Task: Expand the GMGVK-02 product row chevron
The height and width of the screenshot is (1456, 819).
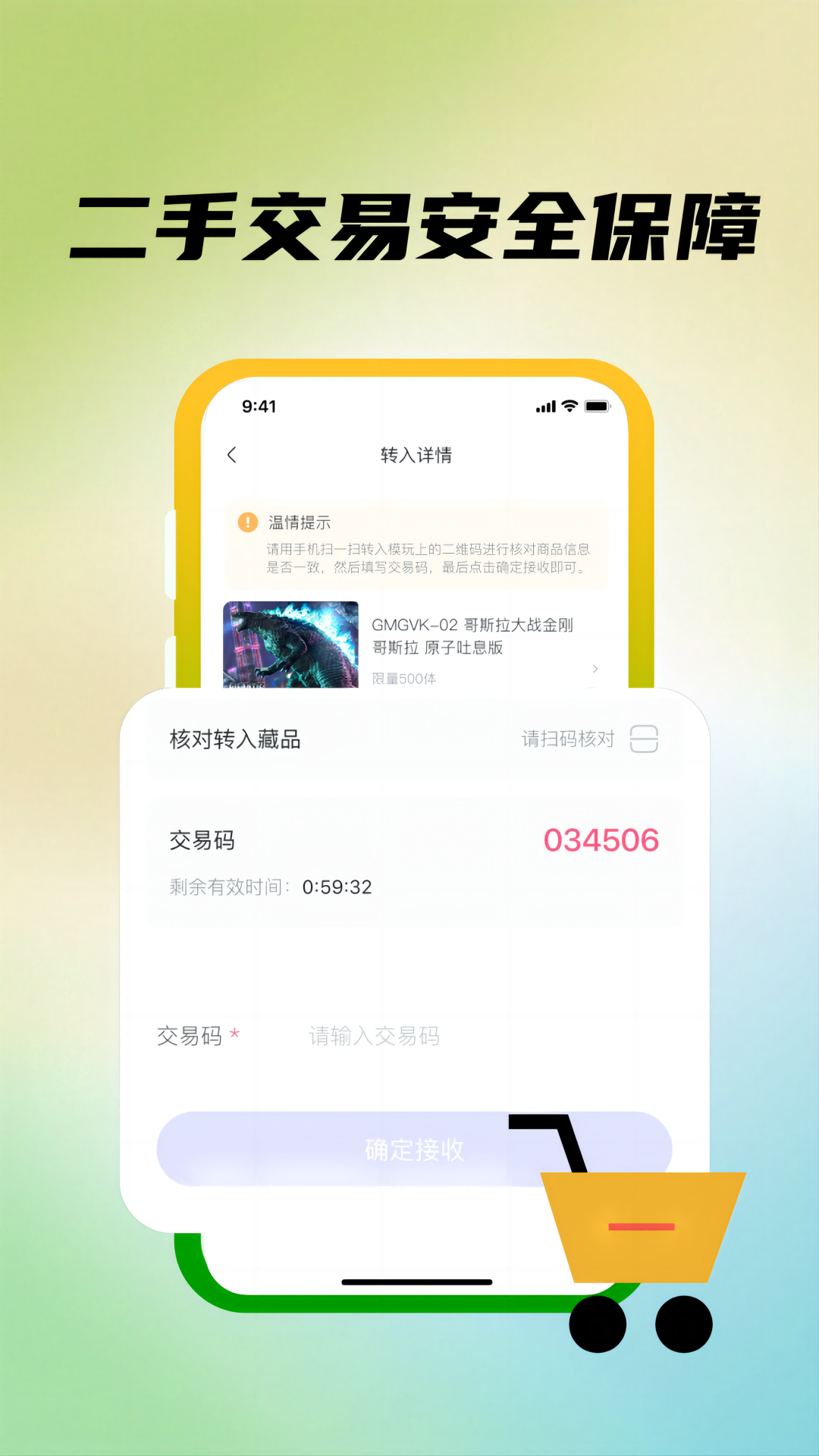Action: coord(595,669)
